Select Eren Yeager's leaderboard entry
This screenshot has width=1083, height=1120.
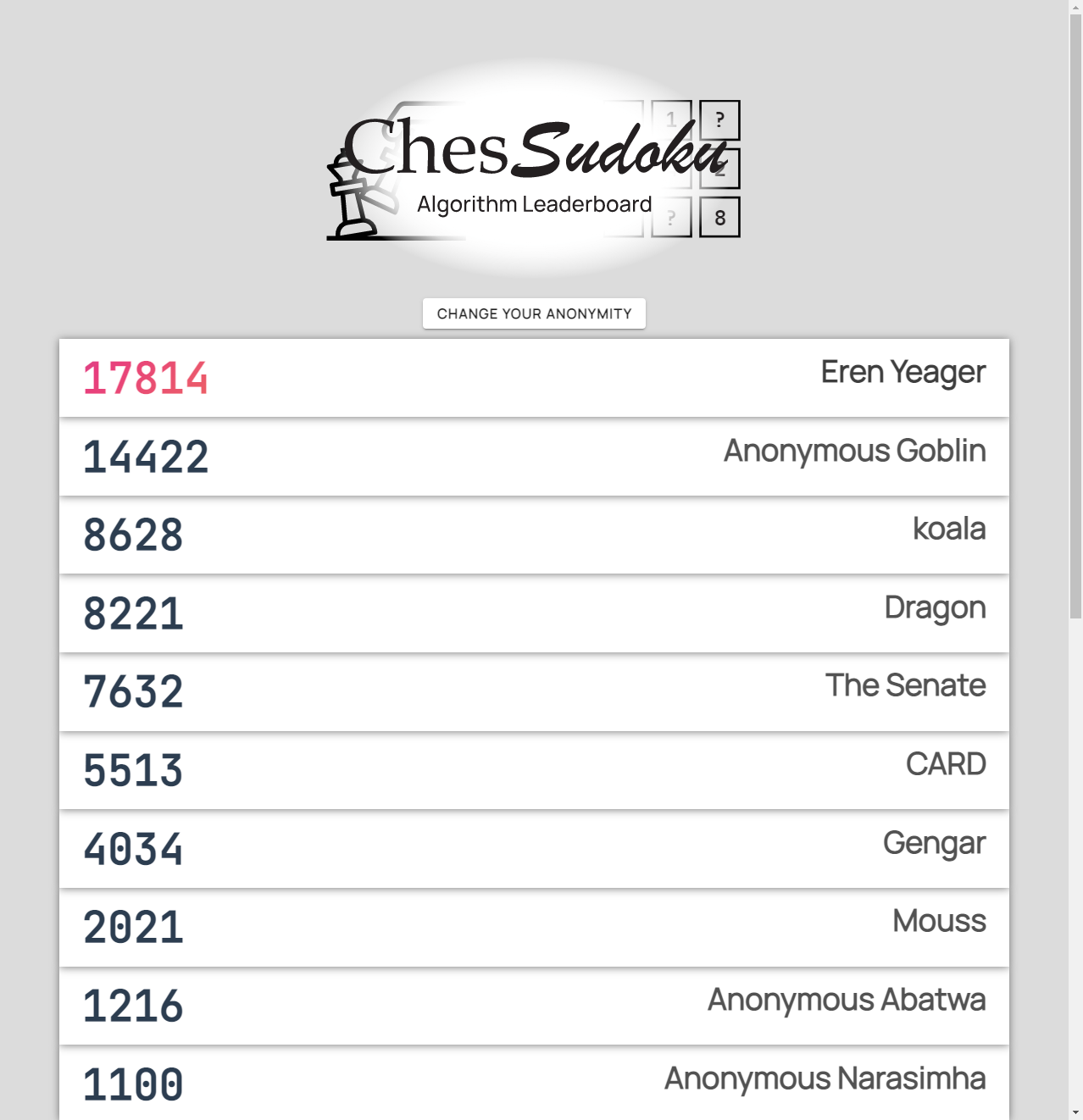pyautogui.click(x=534, y=378)
